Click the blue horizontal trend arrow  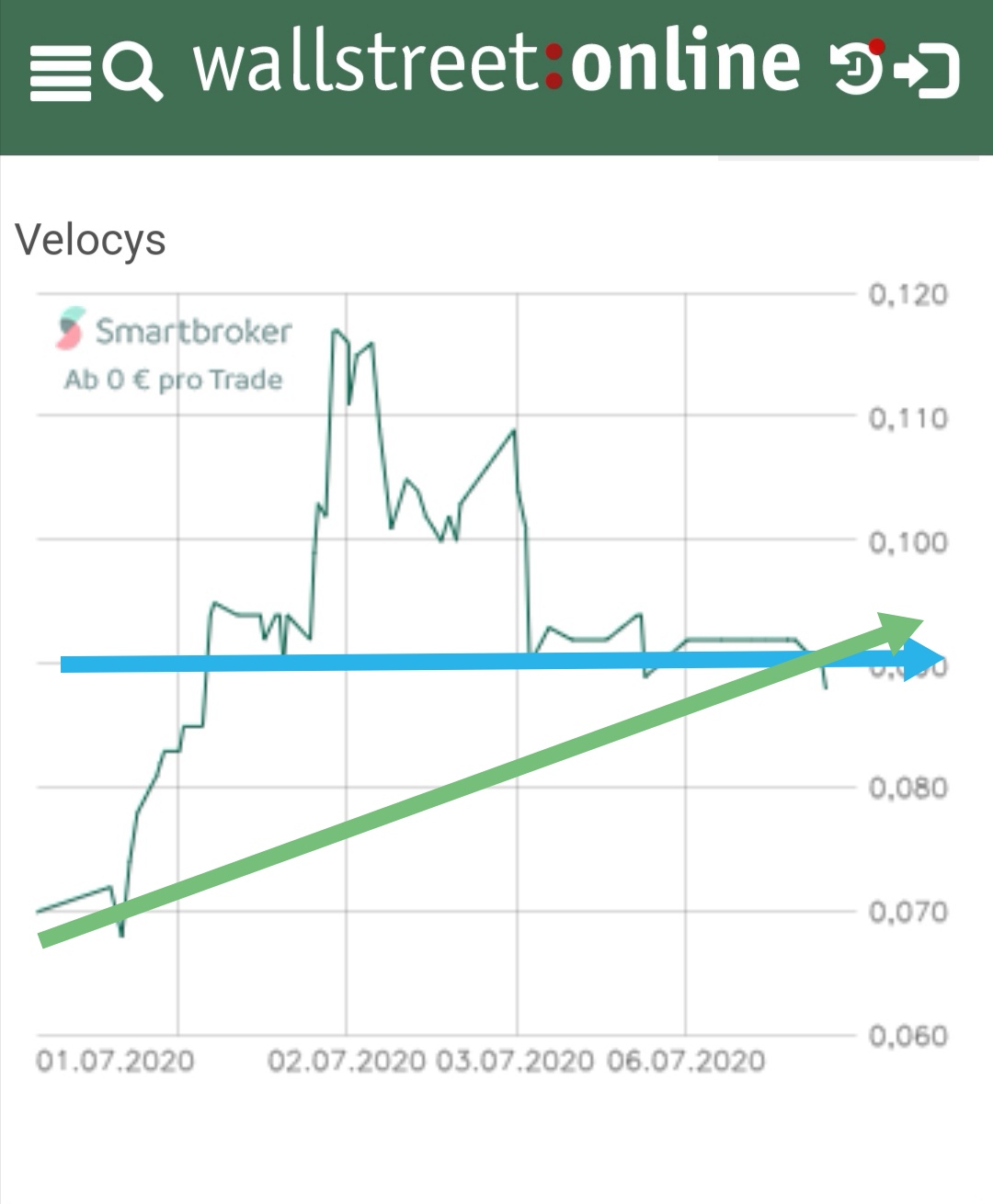click(x=460, y=664)
